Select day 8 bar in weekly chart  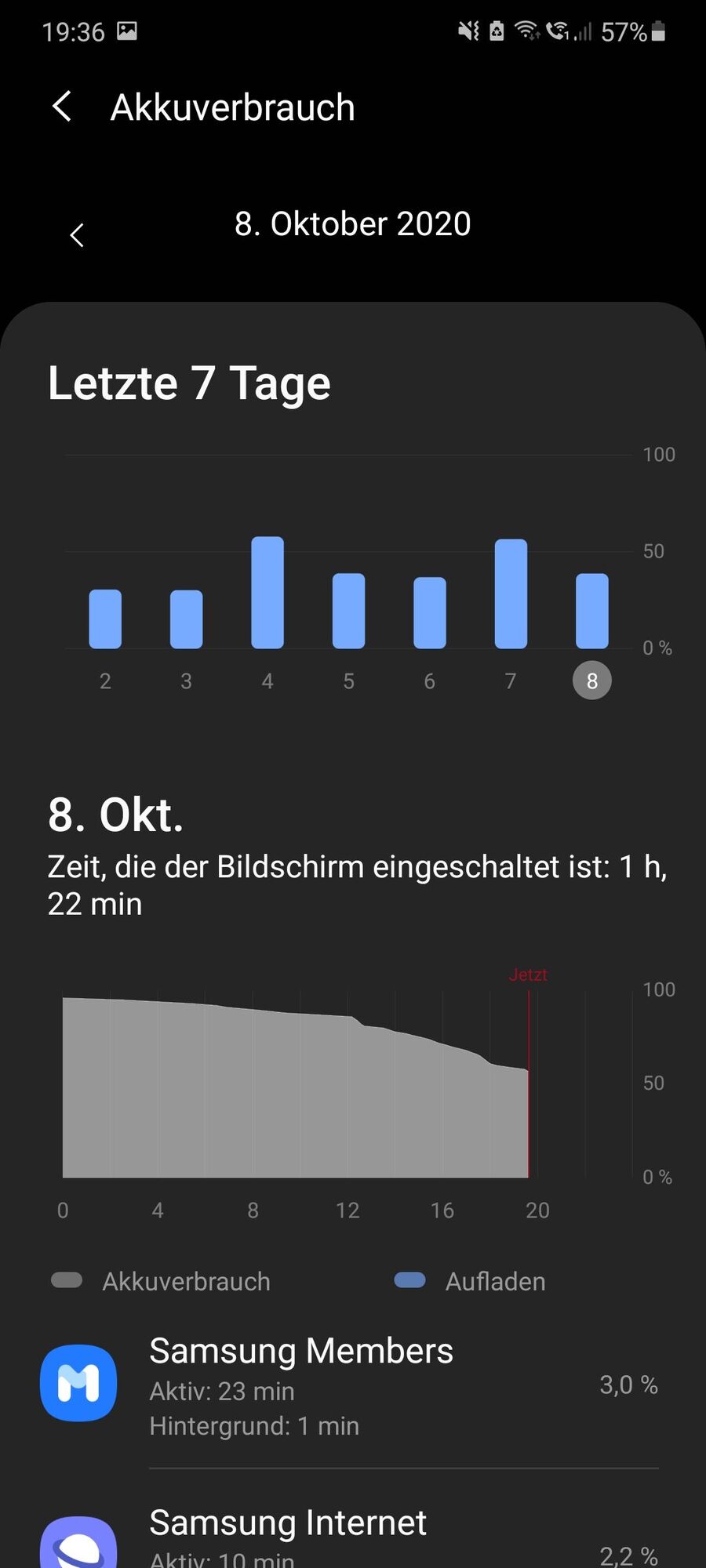592,611
